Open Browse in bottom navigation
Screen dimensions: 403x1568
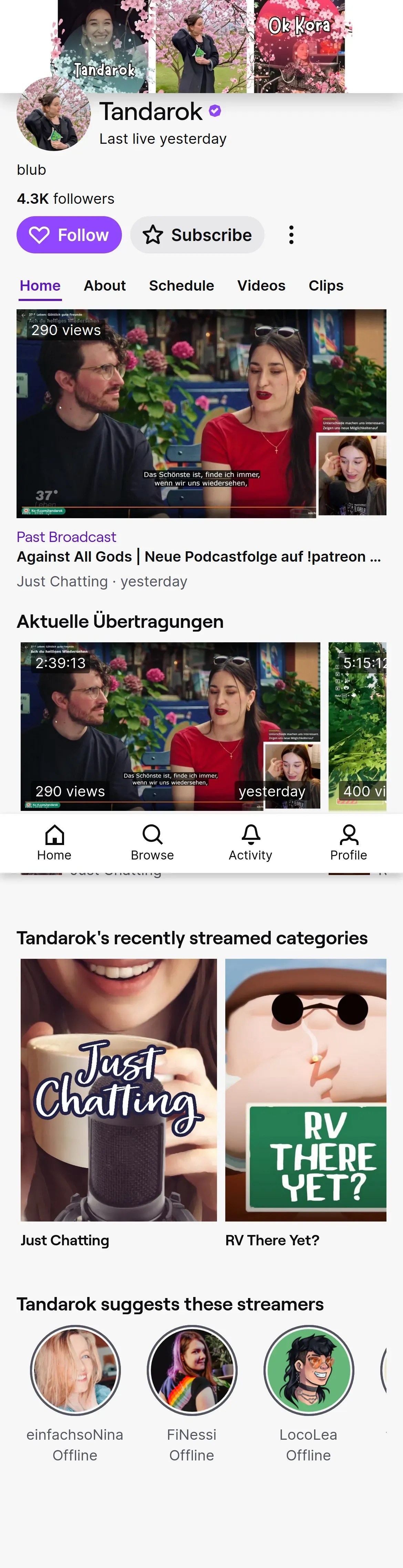[x=152, y=842]
